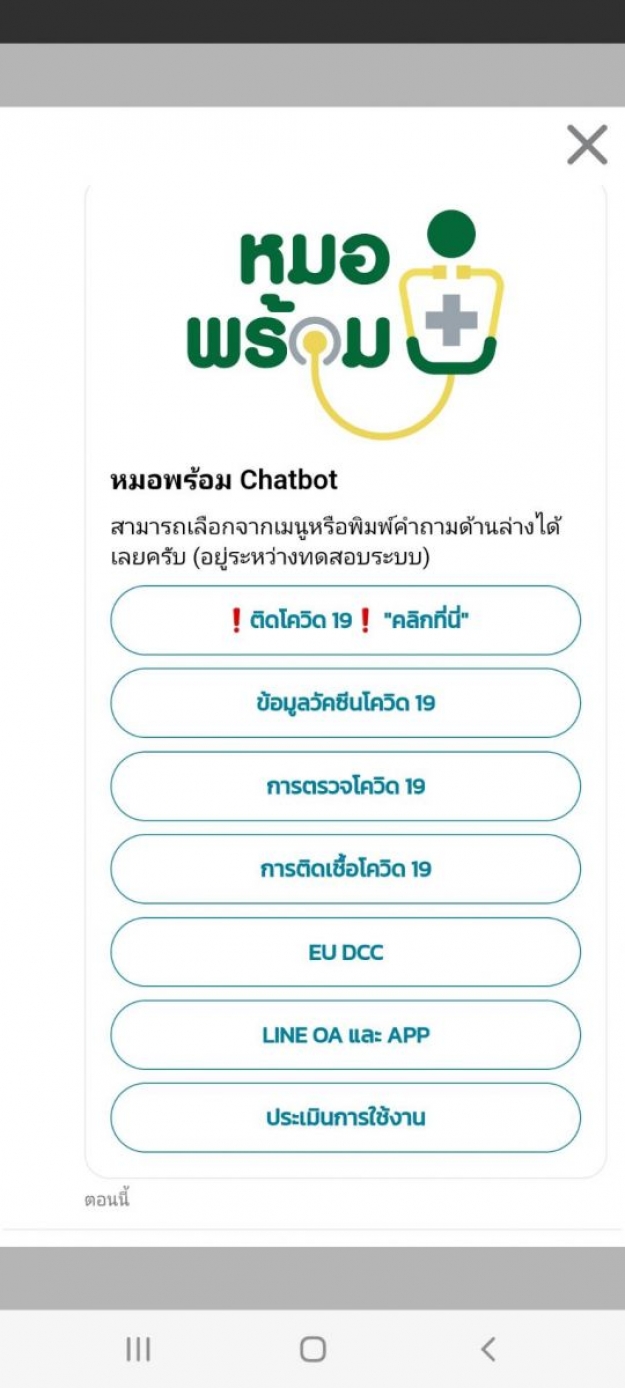625x1388 pixels.
Task: Open recent apps from the navigation bar
Action: tap(138, 1349)
